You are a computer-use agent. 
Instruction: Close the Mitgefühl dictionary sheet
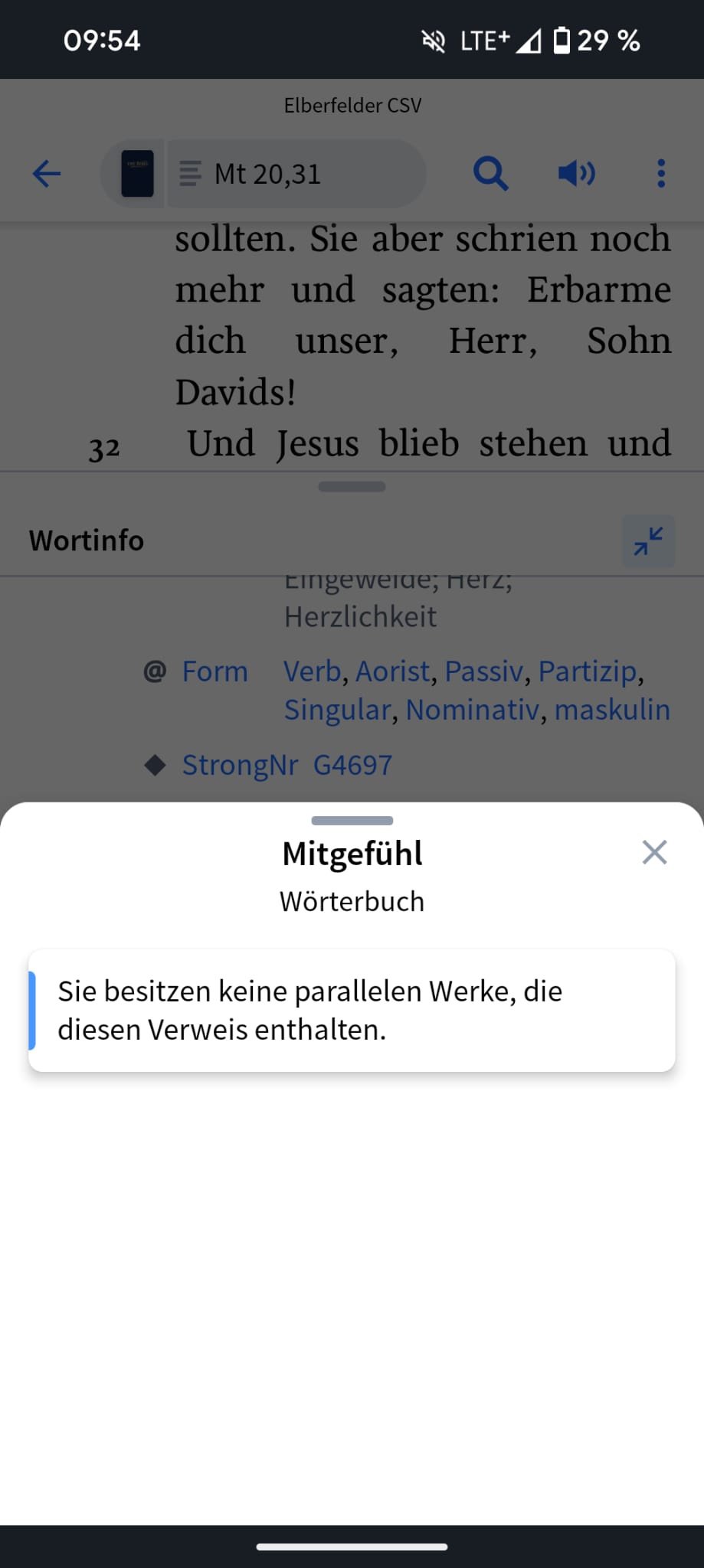[654, 852]
